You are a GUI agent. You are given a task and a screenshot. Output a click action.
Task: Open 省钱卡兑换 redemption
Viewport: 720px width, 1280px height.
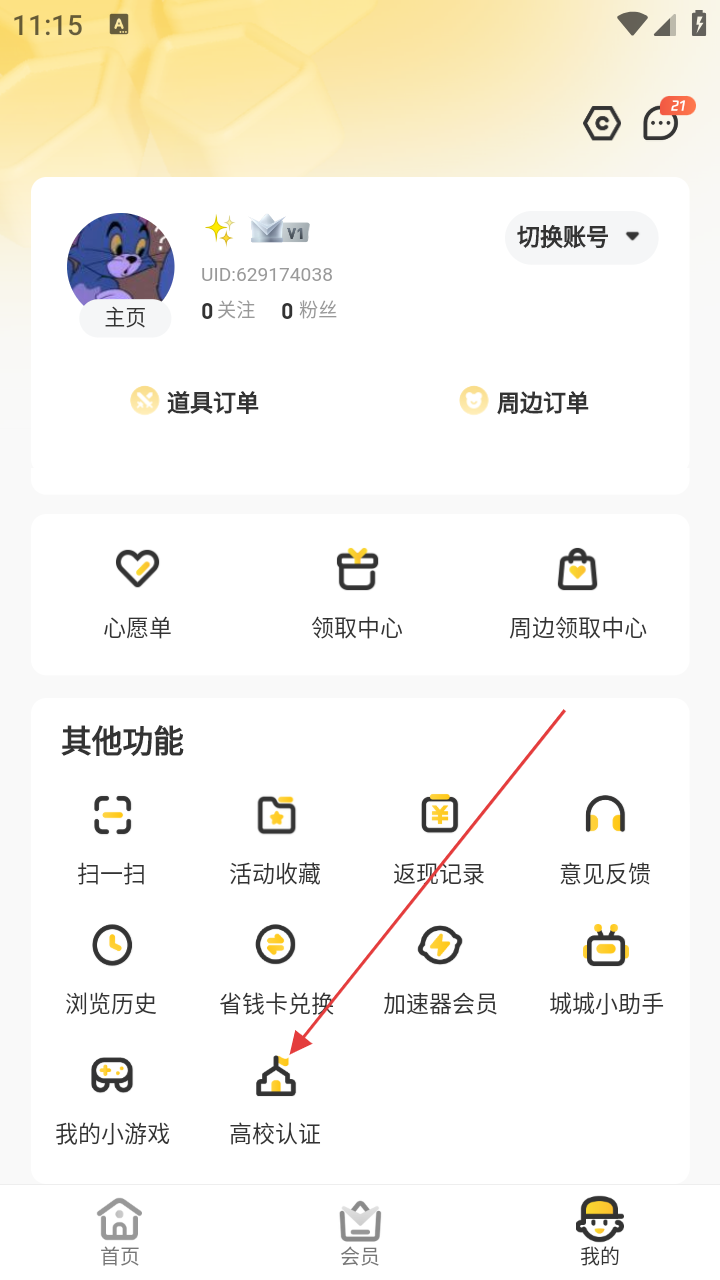(x=275, y=968)
